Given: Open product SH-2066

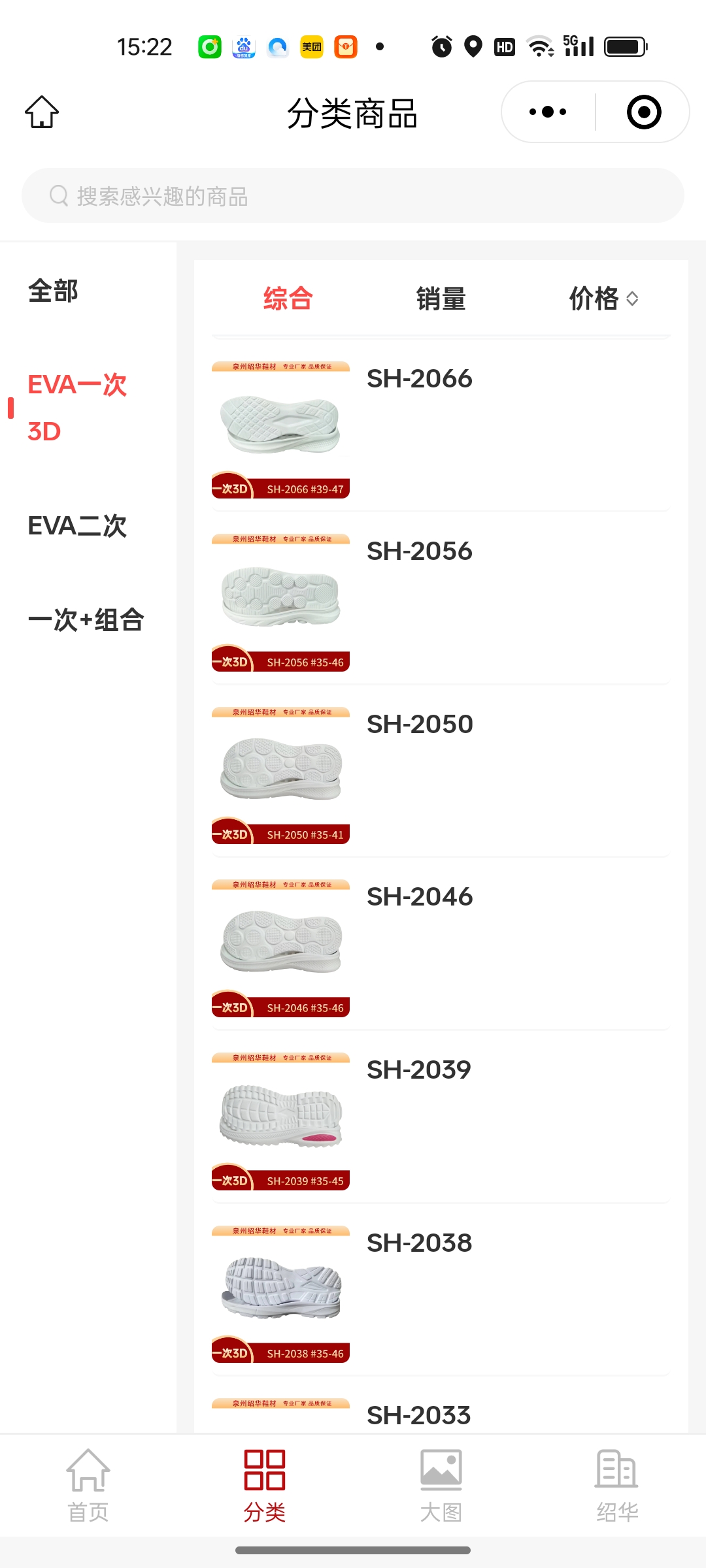Looking at the screenshot, I should pyautogui.click(x=419, y=379).
